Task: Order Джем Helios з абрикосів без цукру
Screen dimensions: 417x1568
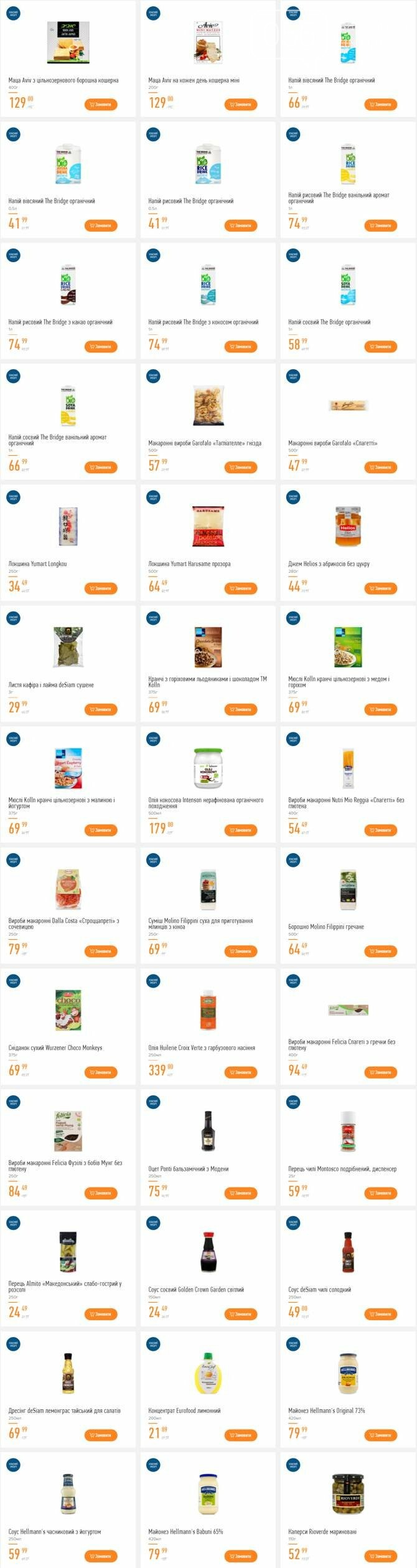Action: tap(380, 588)
